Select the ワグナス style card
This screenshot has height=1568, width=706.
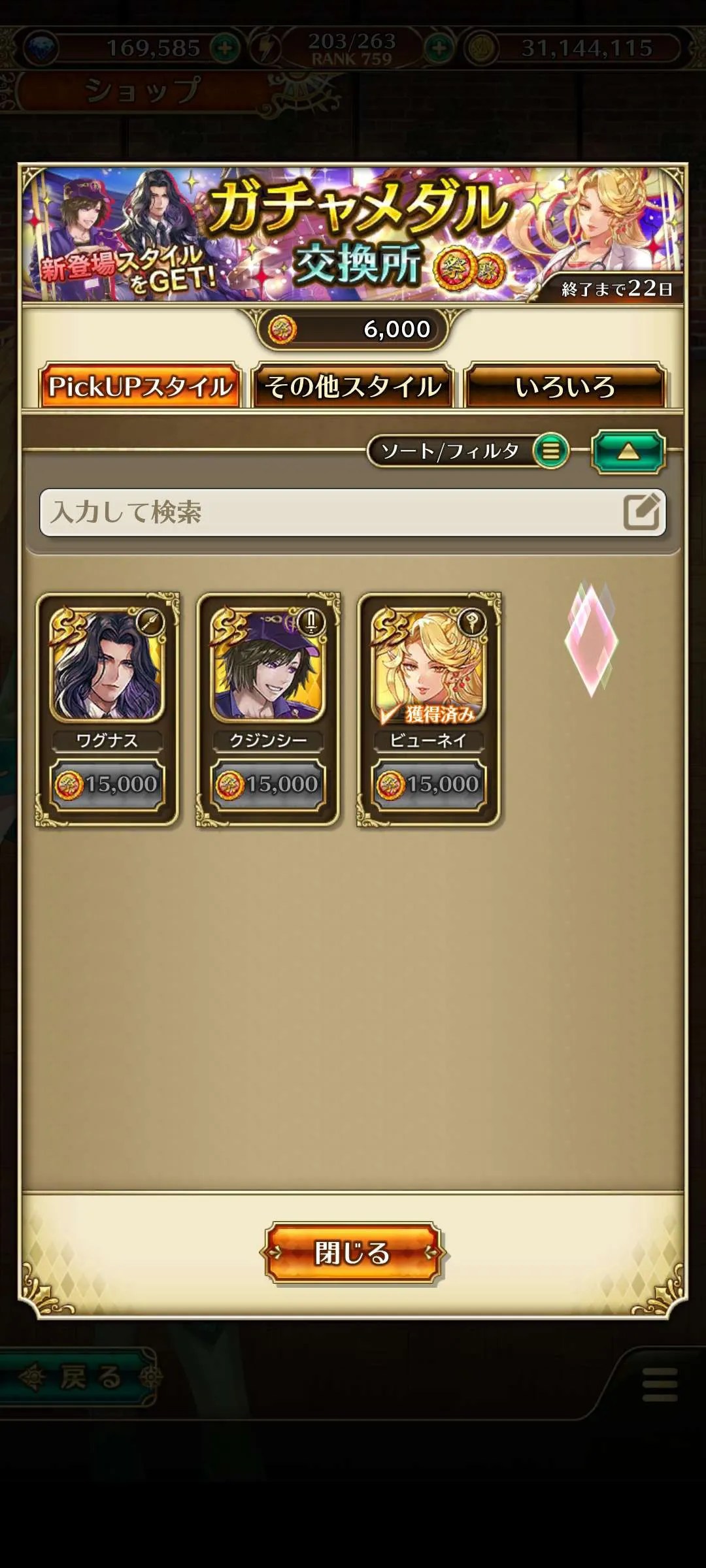(107, 709)
